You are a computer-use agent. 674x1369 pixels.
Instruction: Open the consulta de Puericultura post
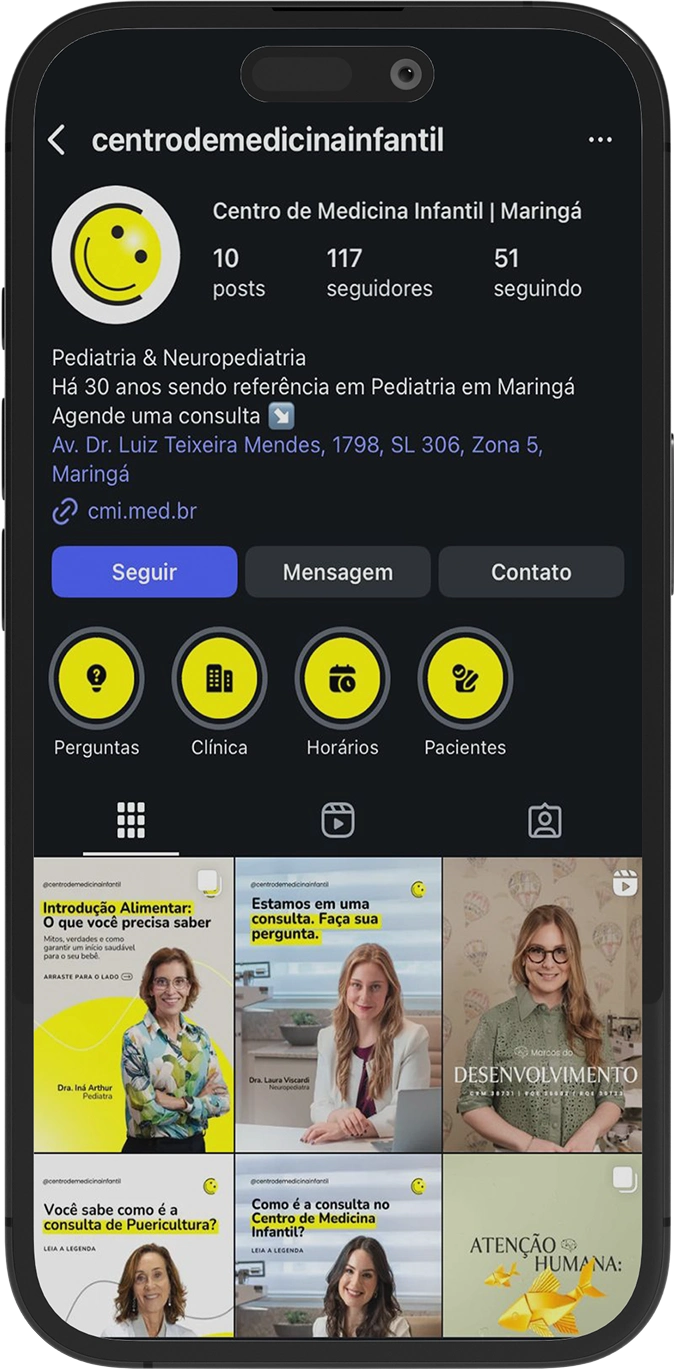(x=134, y=1245)
